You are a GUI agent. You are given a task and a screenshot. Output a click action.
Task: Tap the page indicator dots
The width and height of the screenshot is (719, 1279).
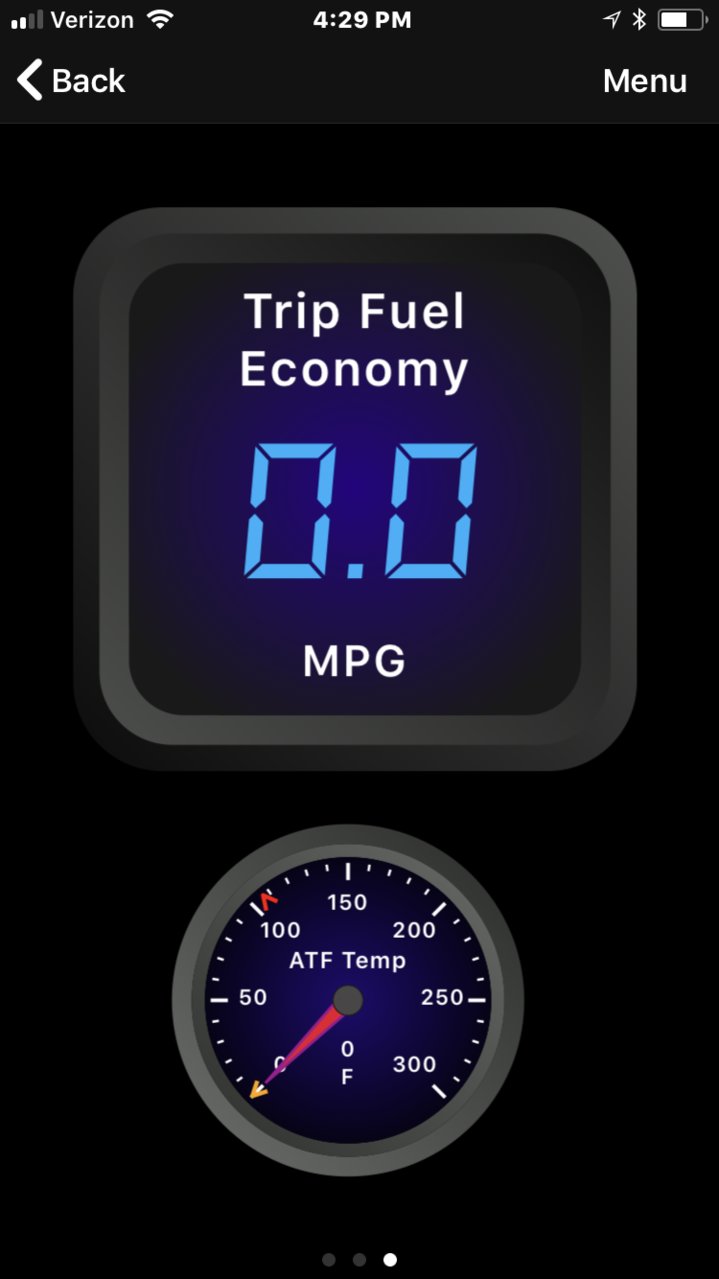pos(359,1259)
